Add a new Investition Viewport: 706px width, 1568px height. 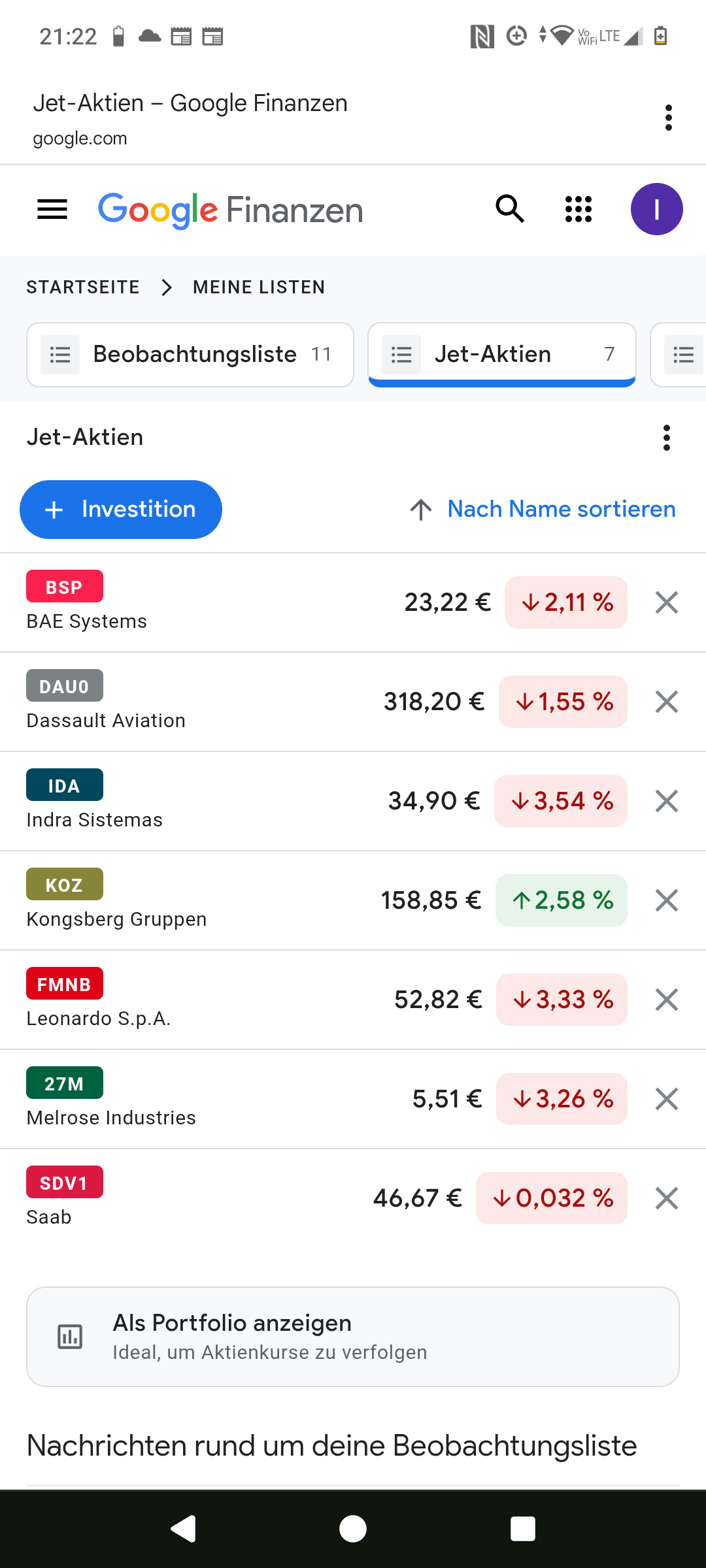tap(121, 510)
